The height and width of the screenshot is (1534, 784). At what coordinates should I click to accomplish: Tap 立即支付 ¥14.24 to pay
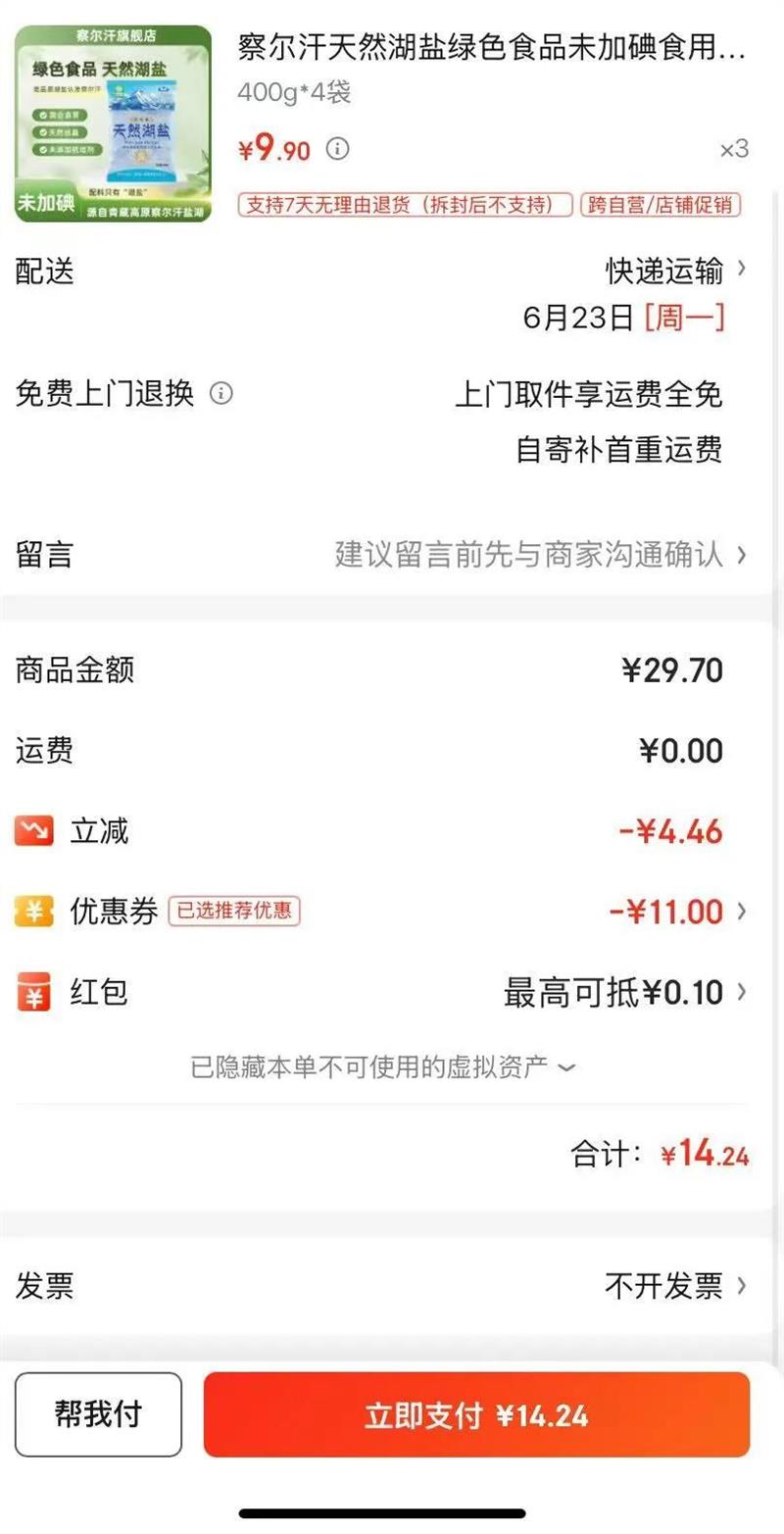pyautogui.click(x=476, y=1414)
